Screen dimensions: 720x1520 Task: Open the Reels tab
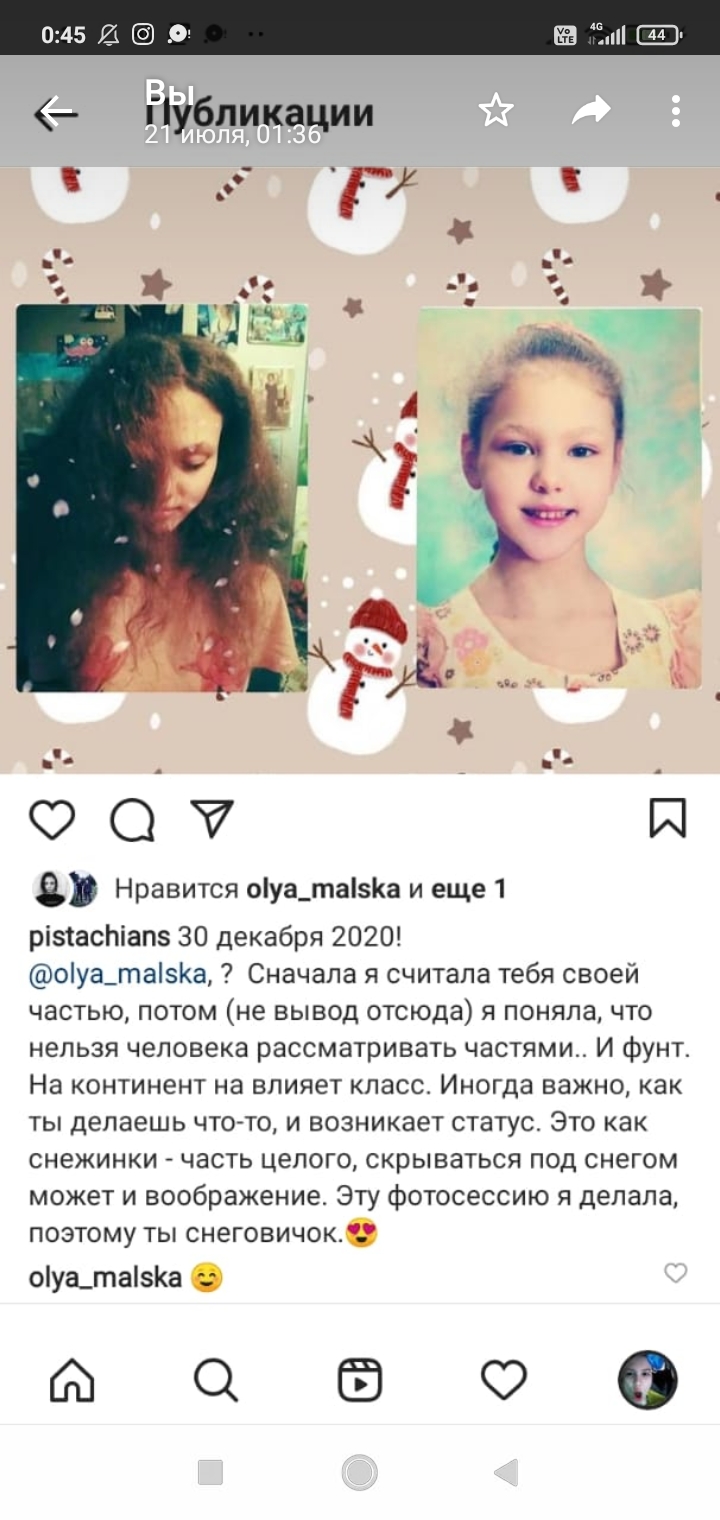[x=359, y=1381]
